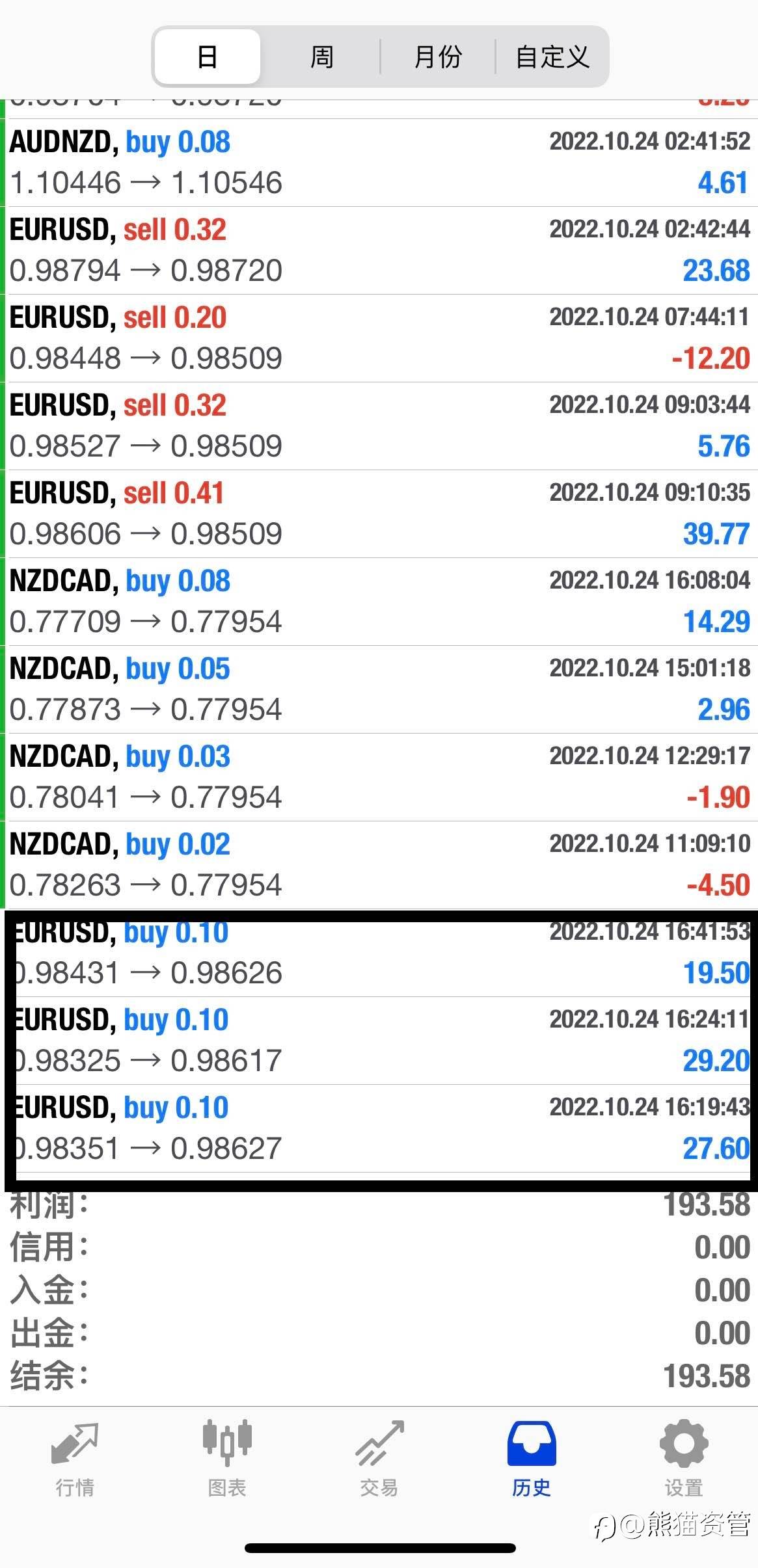Screen dimensions: 758x1568
Task: Choose the 自定义 custom period
Action: pos(552,57)
